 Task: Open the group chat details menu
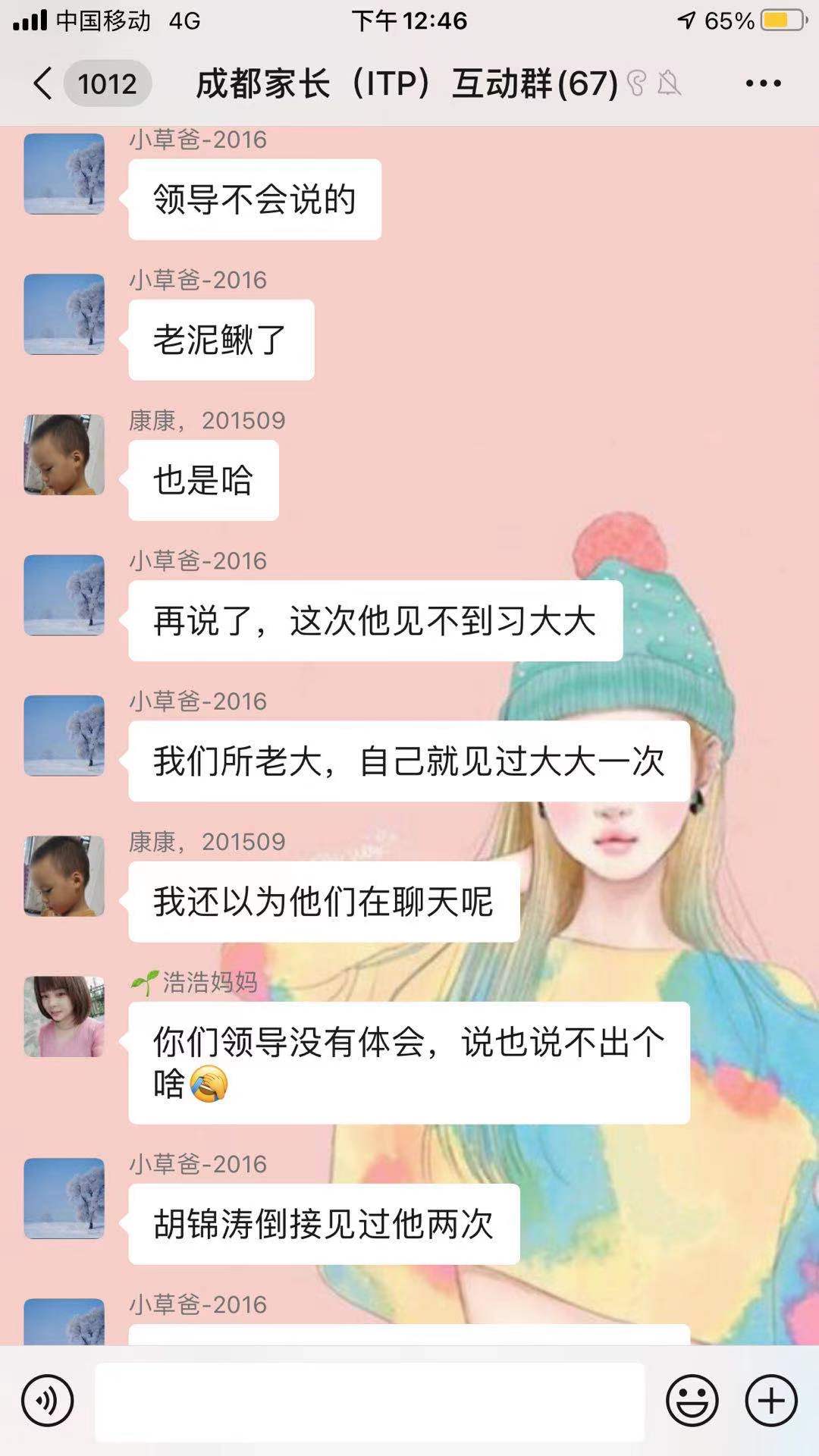click(x=762, y=83)
